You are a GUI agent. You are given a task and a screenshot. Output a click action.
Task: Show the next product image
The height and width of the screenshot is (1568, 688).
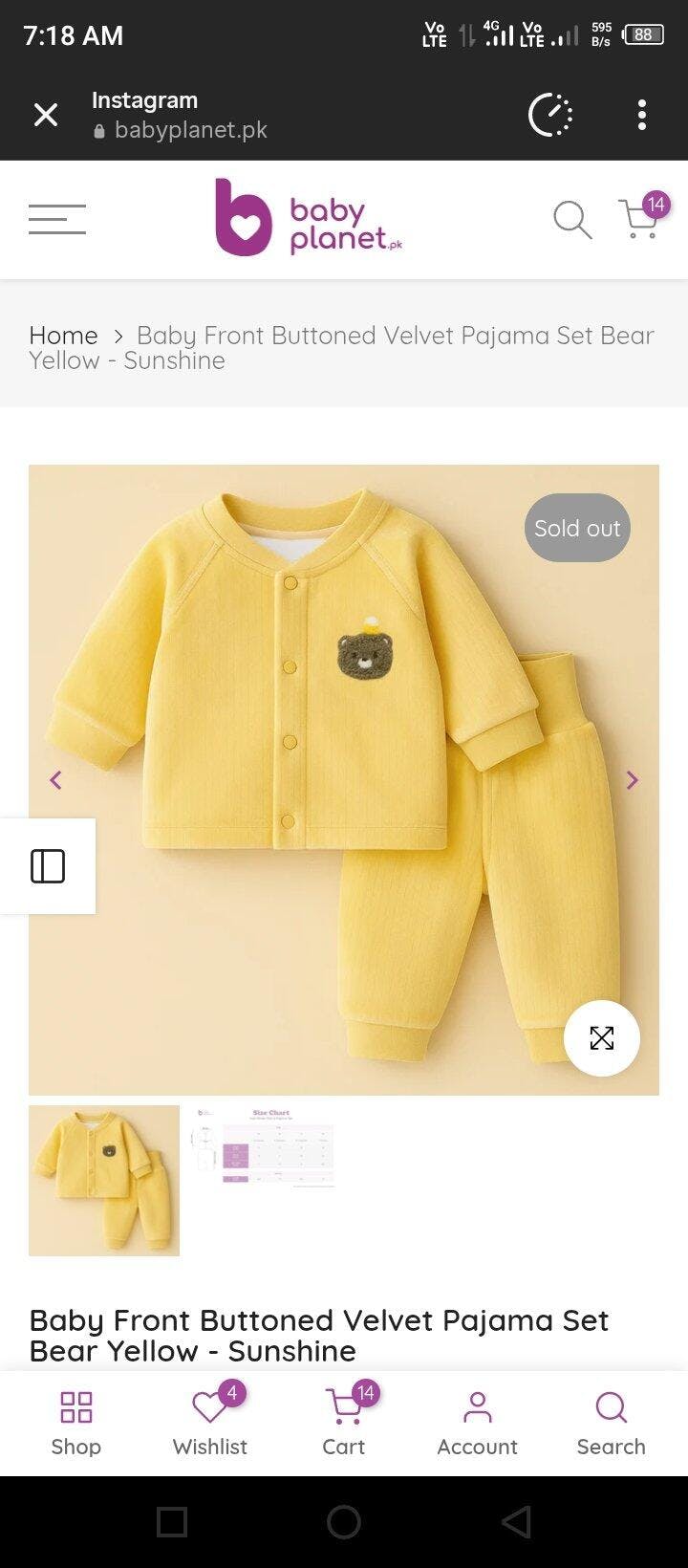(632, 780)
